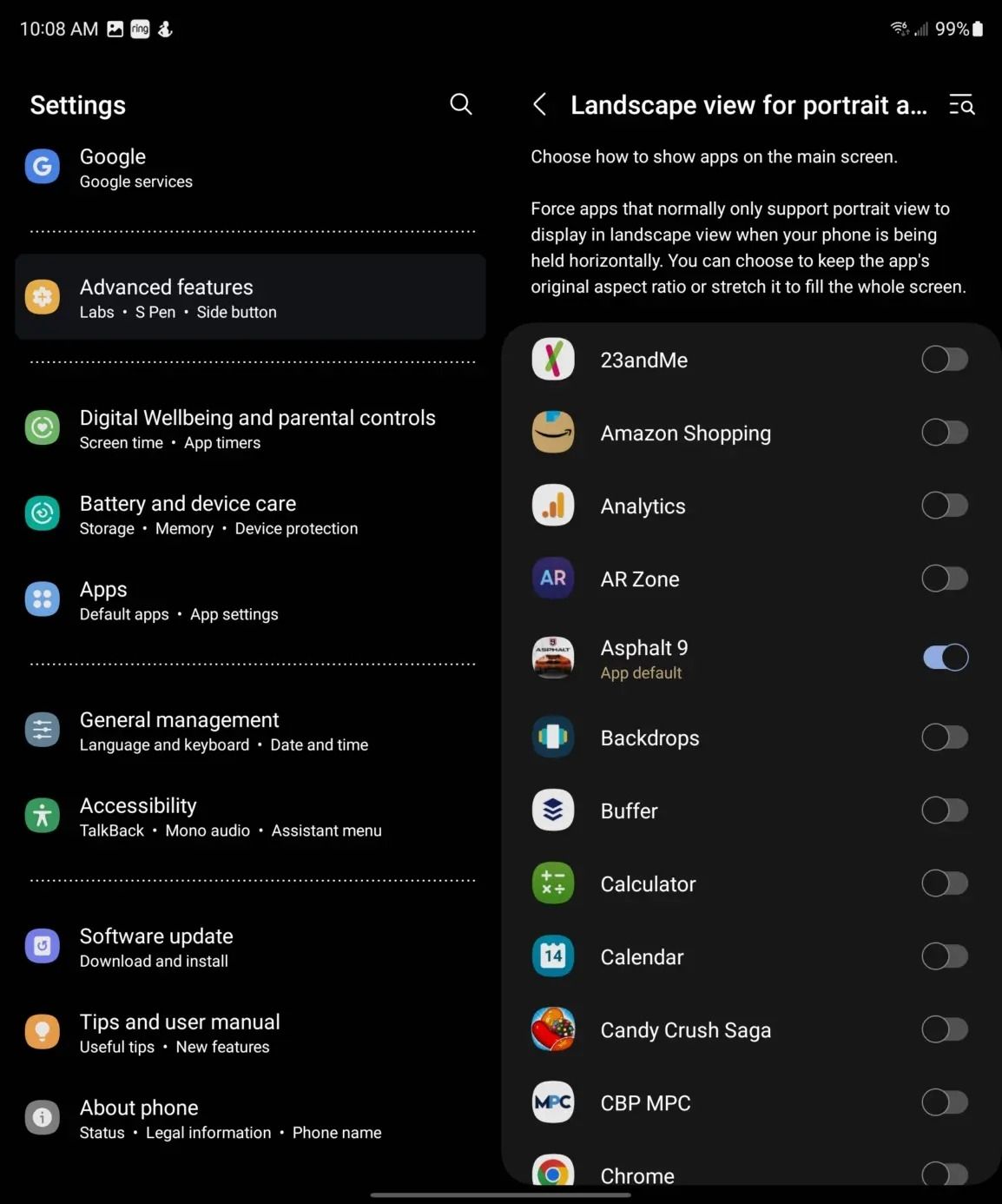Turn off Asphalt 9 landscape view
1002x1204 pixels.
point(945,658)
